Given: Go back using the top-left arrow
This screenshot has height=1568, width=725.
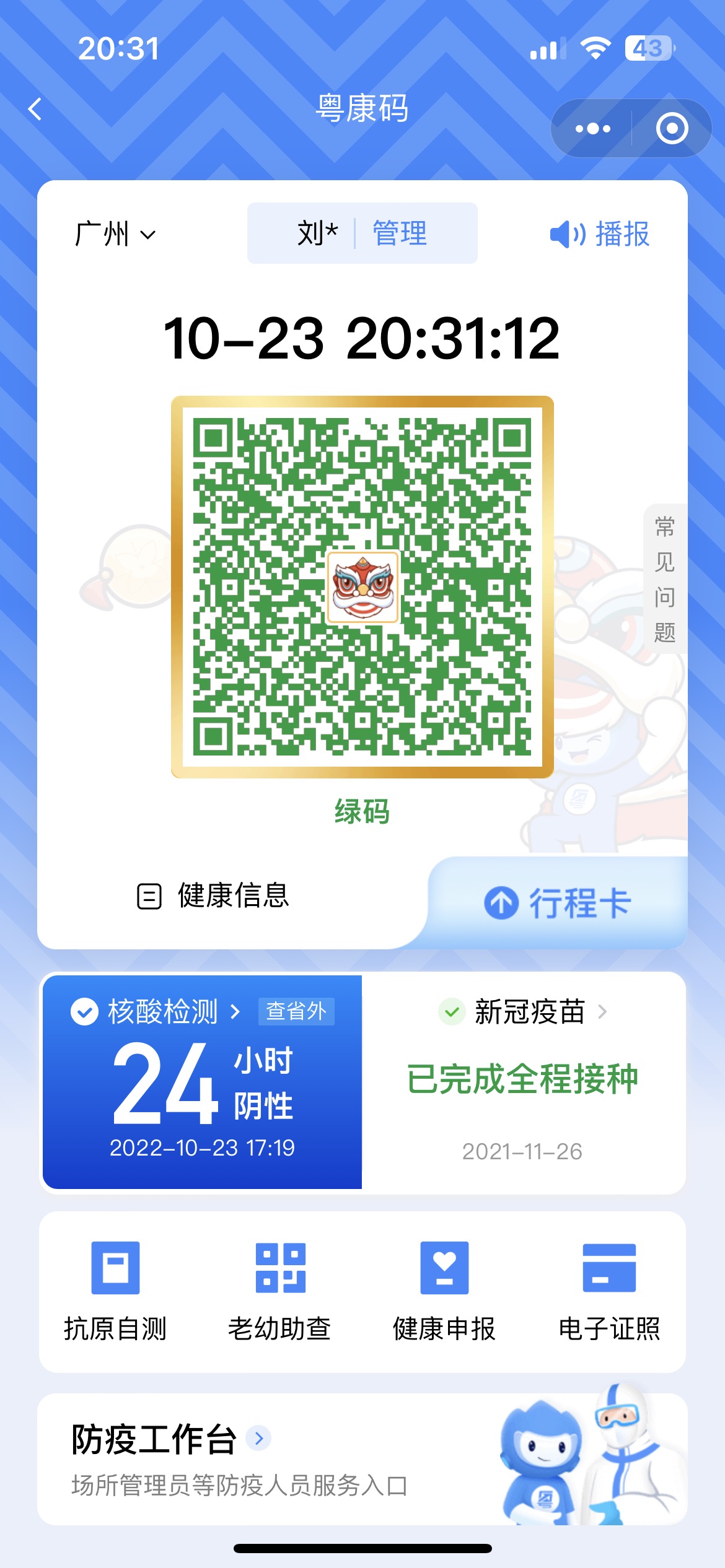Looking at the screenshot, I should (35, 109).
